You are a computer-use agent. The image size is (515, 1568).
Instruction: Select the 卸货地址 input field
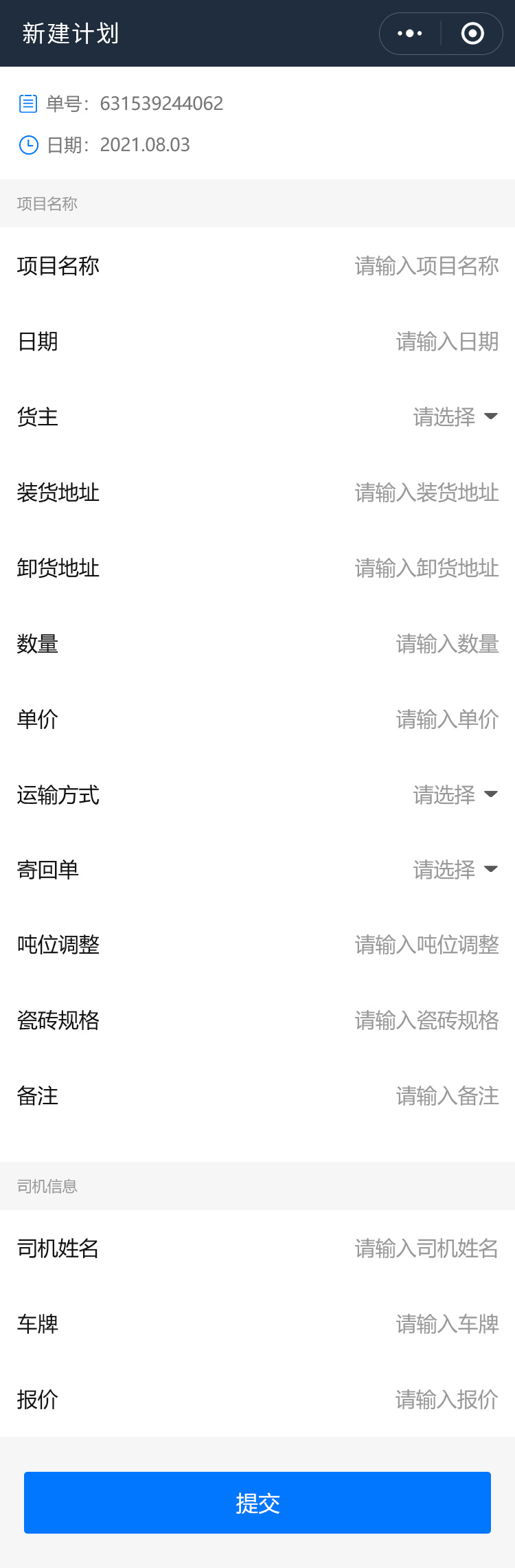point(426,568)
